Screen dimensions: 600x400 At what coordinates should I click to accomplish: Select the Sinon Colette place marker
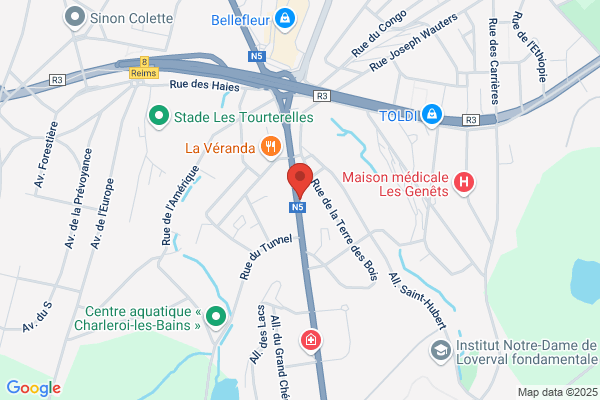[75, 18]
